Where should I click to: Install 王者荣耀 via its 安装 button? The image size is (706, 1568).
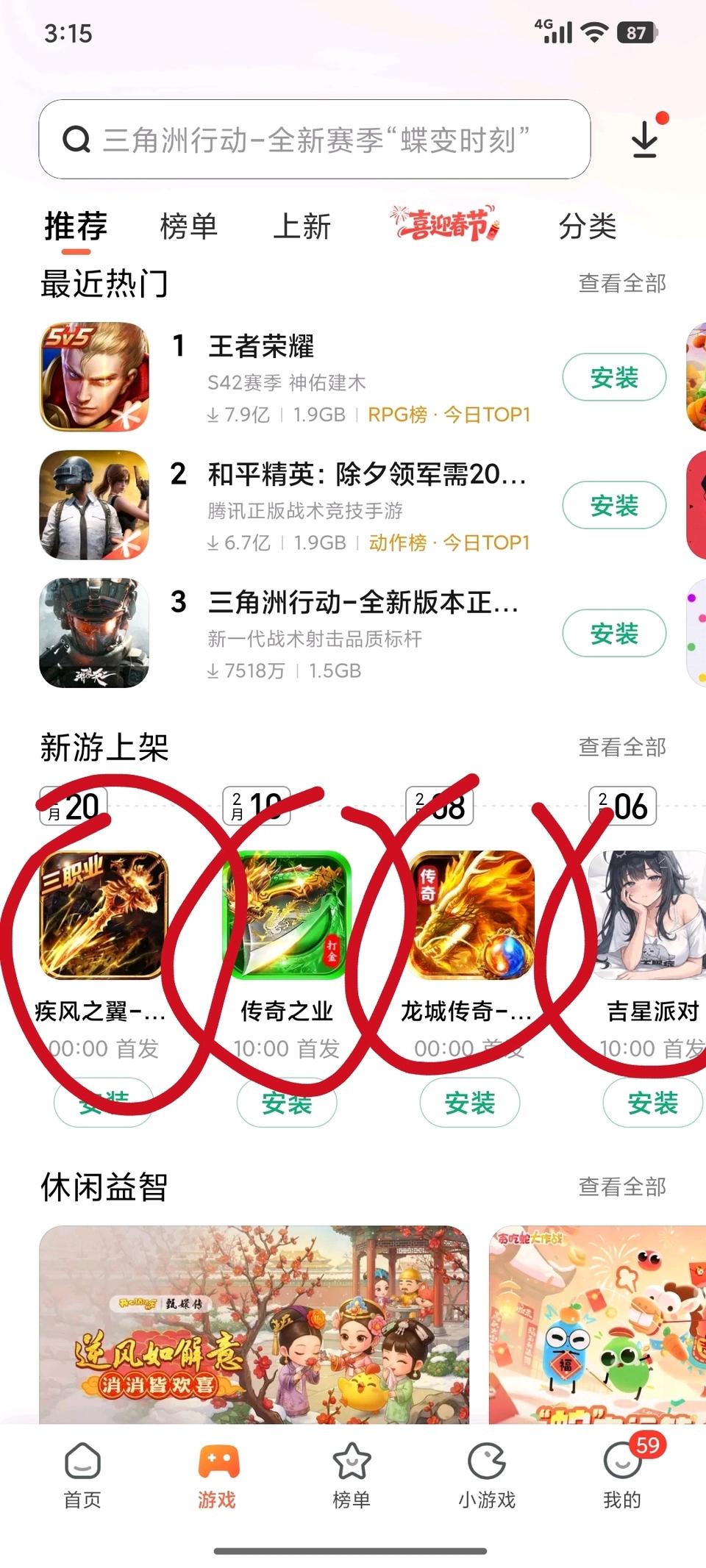614,377
